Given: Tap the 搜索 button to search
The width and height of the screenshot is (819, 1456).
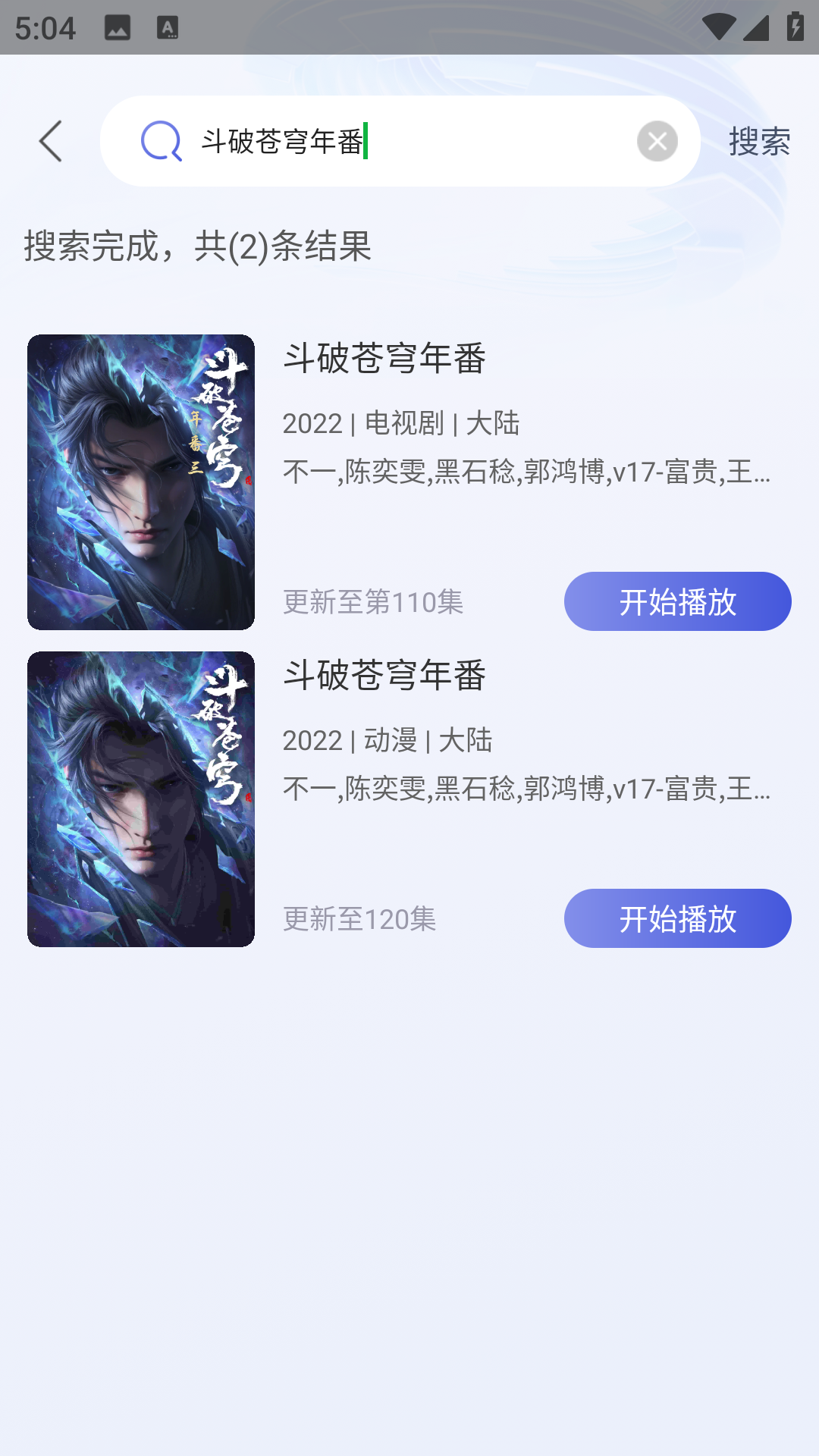Looking at the screenshot, I should click(x=759, y=141).
